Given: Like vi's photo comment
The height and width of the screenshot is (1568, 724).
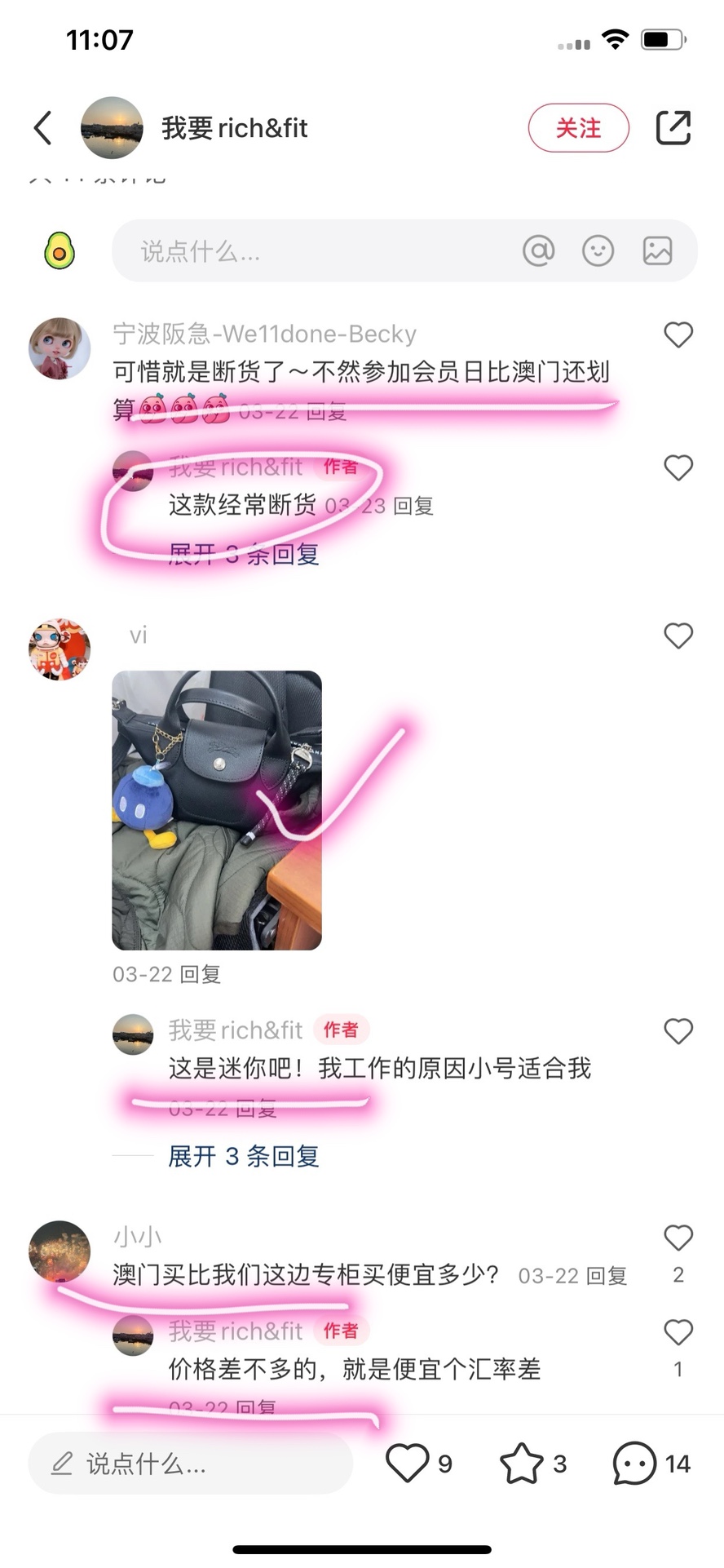Looking at the screenshot, I should pos(678,636).
